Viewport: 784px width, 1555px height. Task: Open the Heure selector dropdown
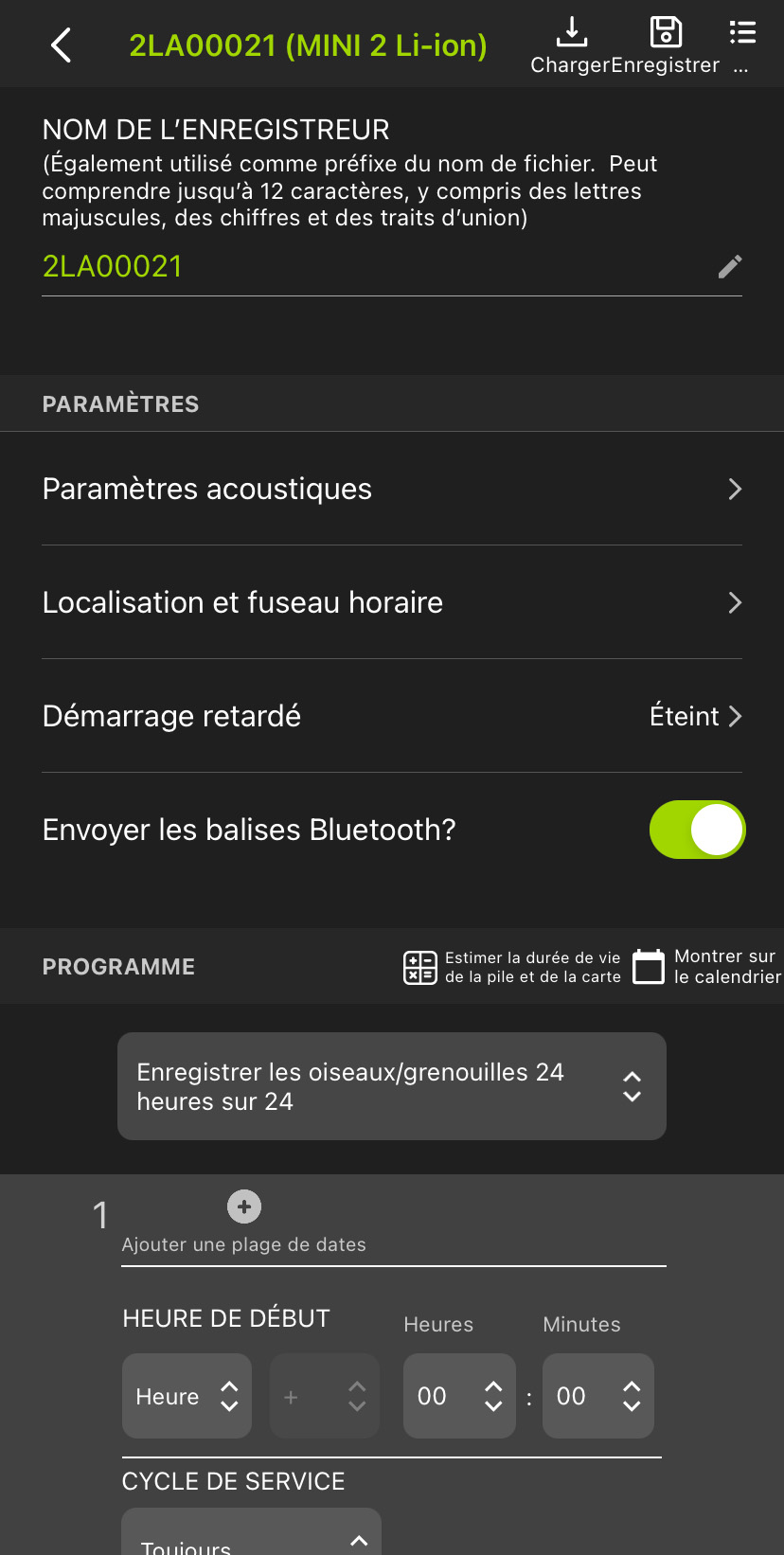187,1395
